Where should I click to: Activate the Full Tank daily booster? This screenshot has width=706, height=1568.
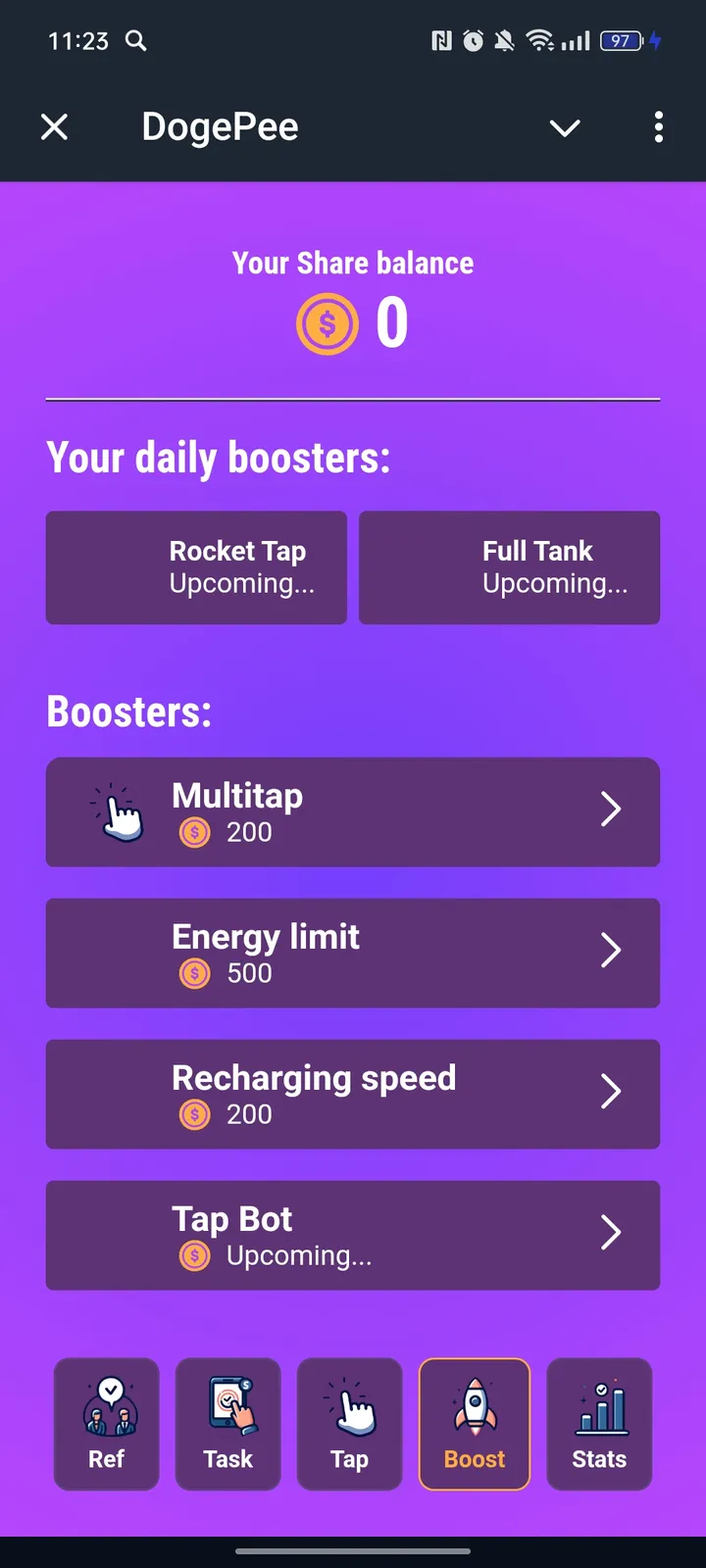[509, 566]
